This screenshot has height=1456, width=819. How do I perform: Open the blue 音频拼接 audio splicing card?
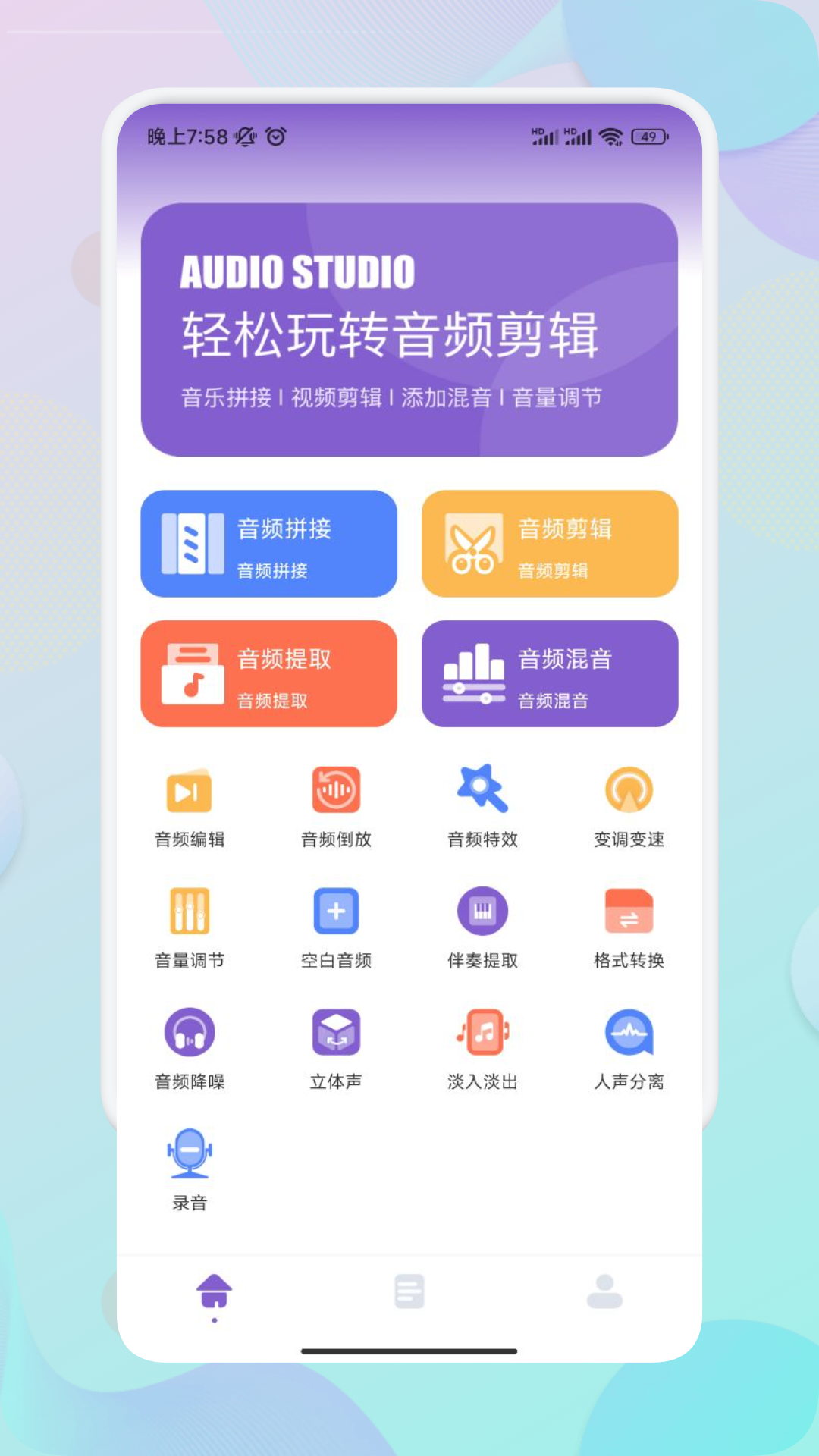point(268,544)
